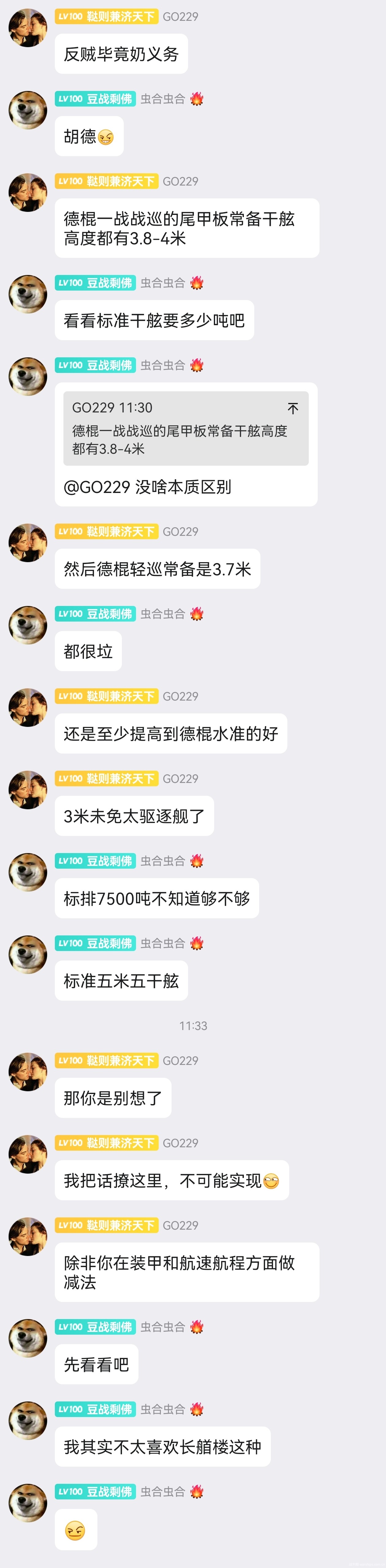Open GO229's avatar beside "反贼毕竟奶义务"
Viewport: 386px width, 1568px height.
point(28,28)
